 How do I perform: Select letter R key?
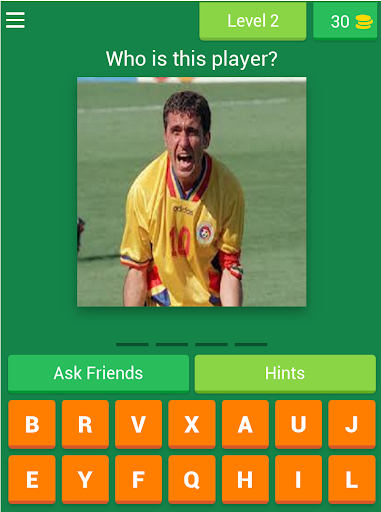[85, 424]
